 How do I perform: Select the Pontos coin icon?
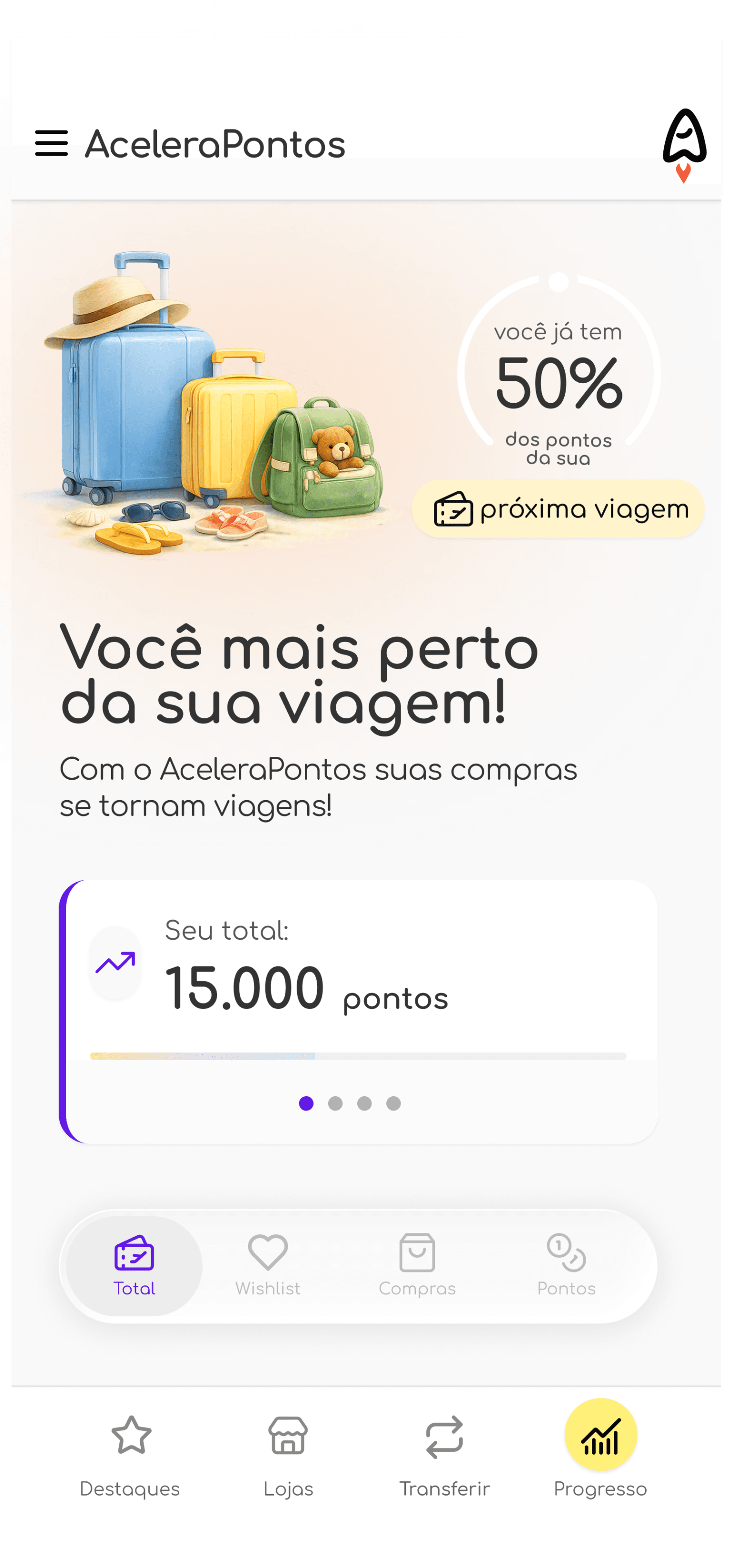tap(566, 1252)
